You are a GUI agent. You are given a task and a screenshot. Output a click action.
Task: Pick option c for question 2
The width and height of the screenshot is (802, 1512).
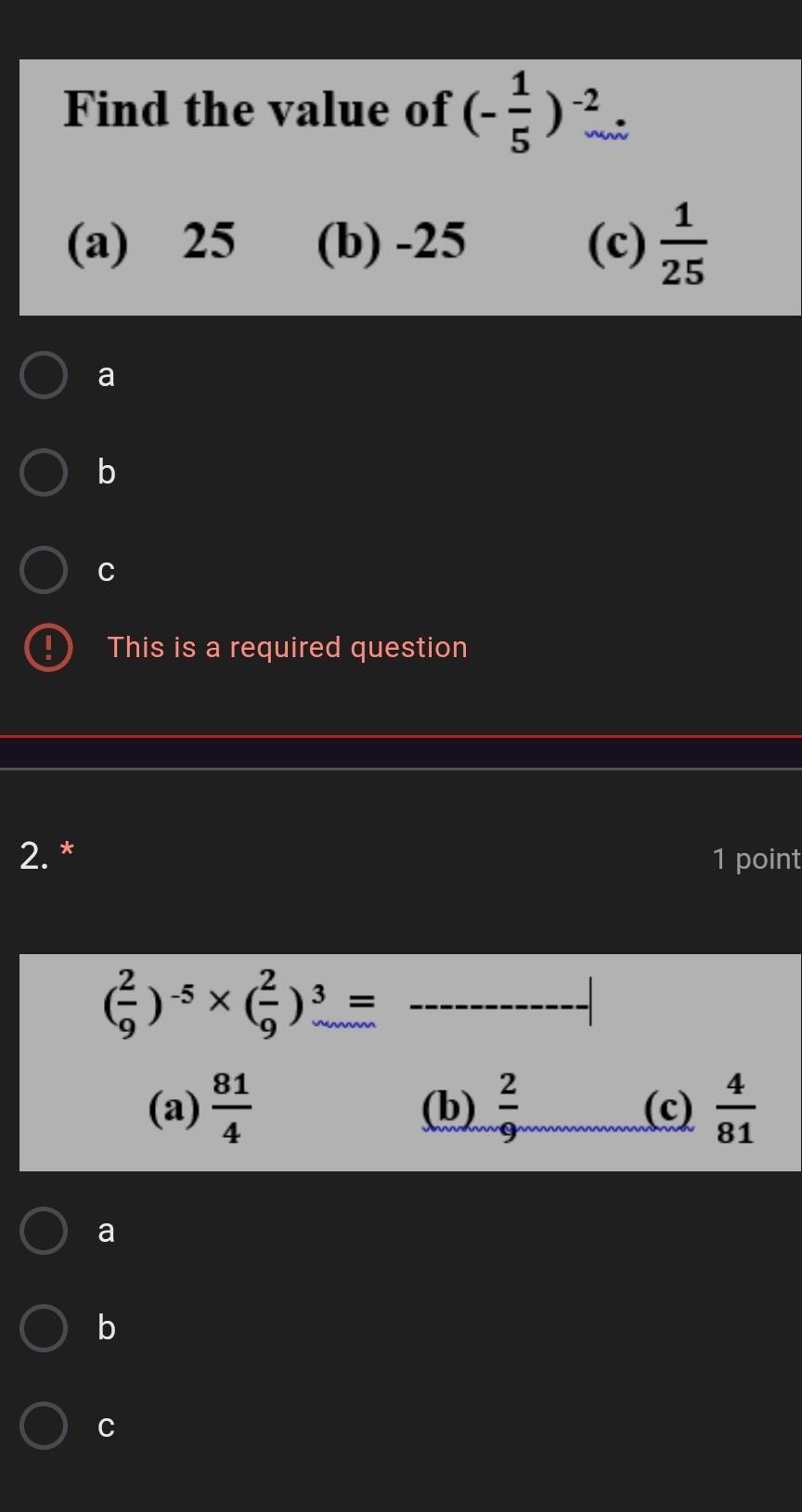click(x=44, y=1426)
